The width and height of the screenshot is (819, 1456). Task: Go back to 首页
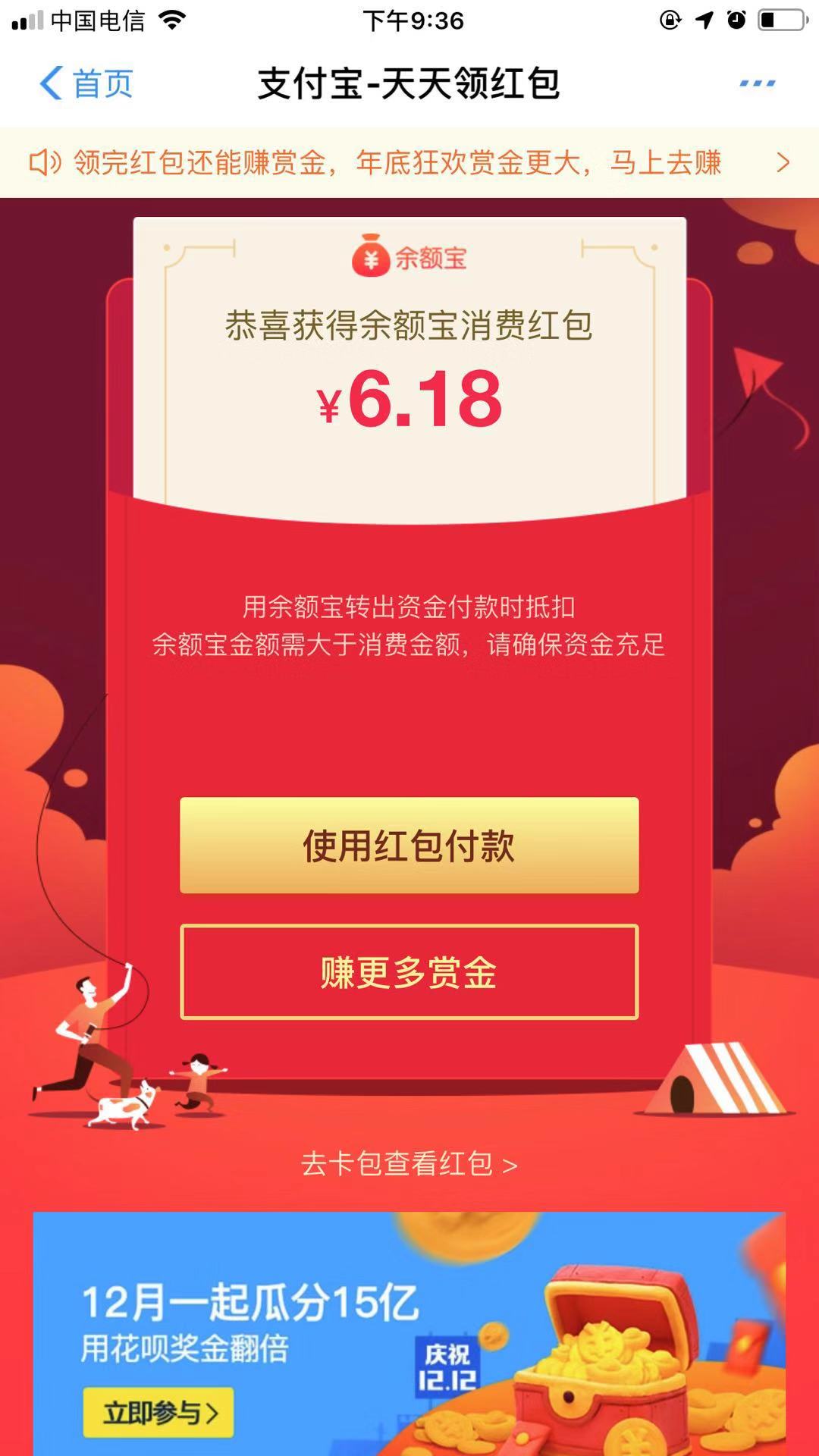coord(86,83)
